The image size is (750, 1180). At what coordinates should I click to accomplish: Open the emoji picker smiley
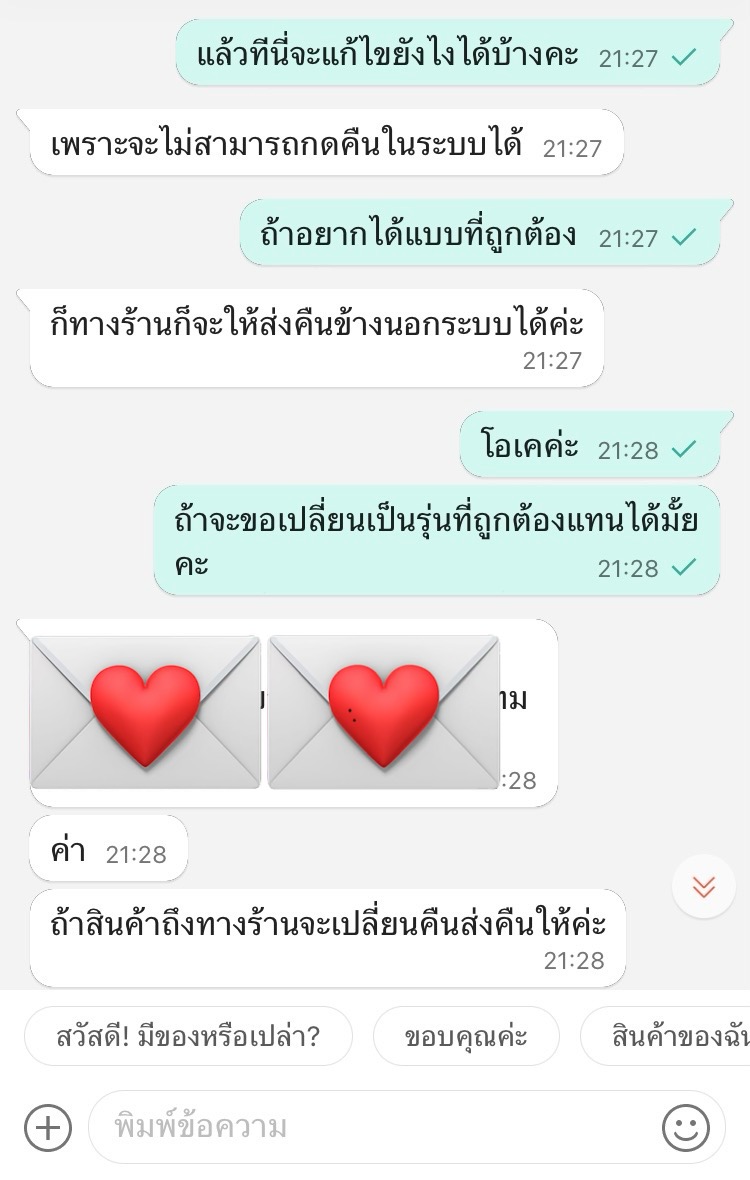pyautogui.click(x=685, y=1127)
